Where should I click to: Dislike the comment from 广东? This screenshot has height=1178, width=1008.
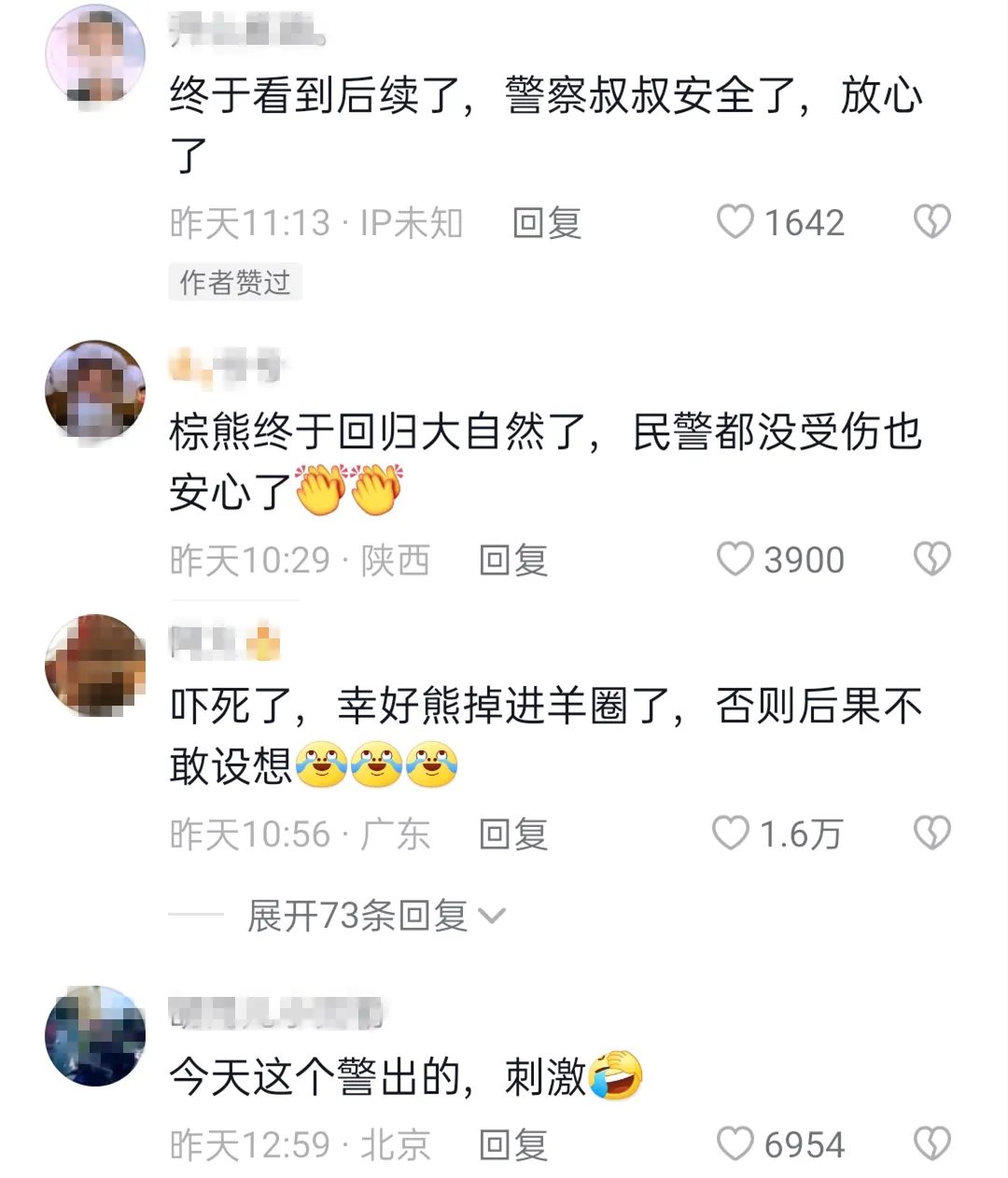coord(931,834)
